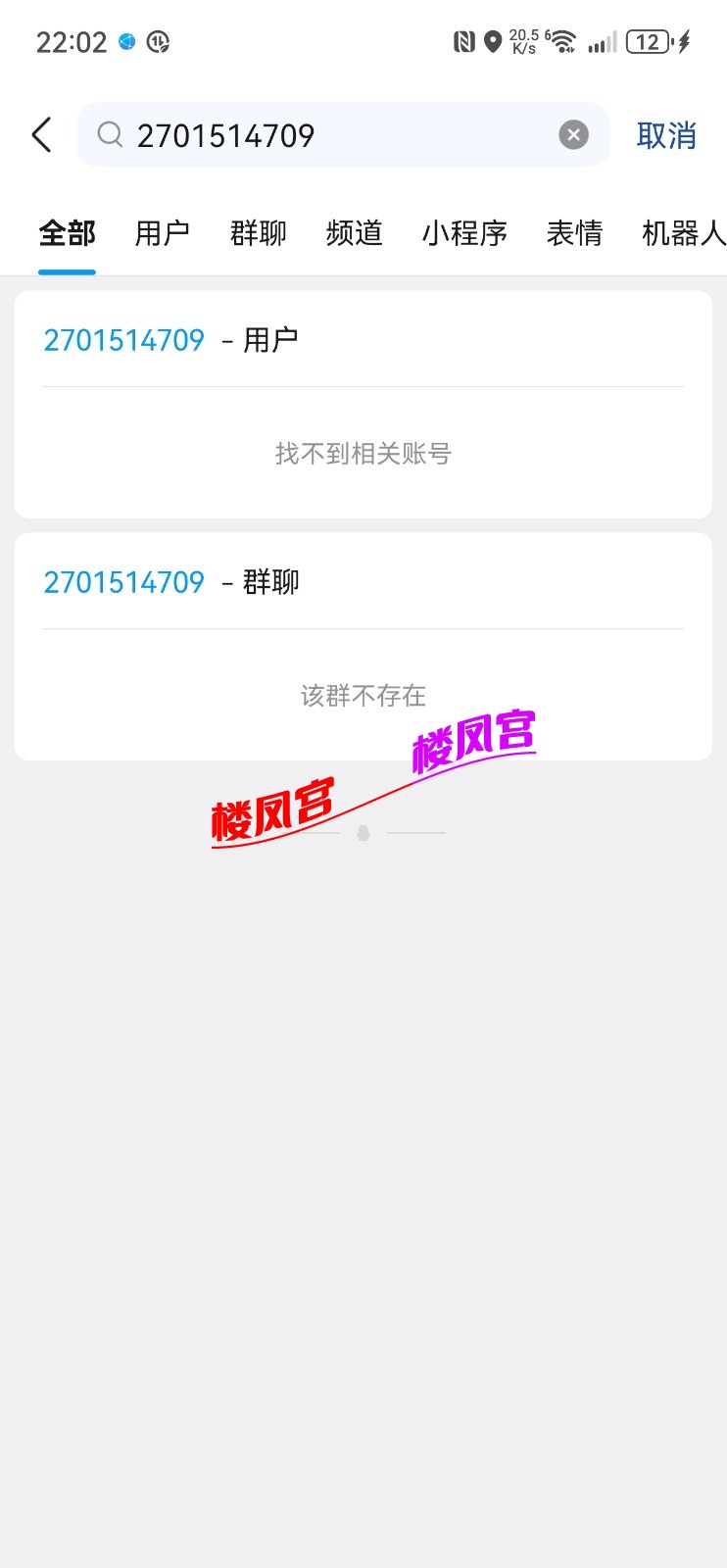Tap the Wi-Fi icon in the status bar

(x=562, y=40)
